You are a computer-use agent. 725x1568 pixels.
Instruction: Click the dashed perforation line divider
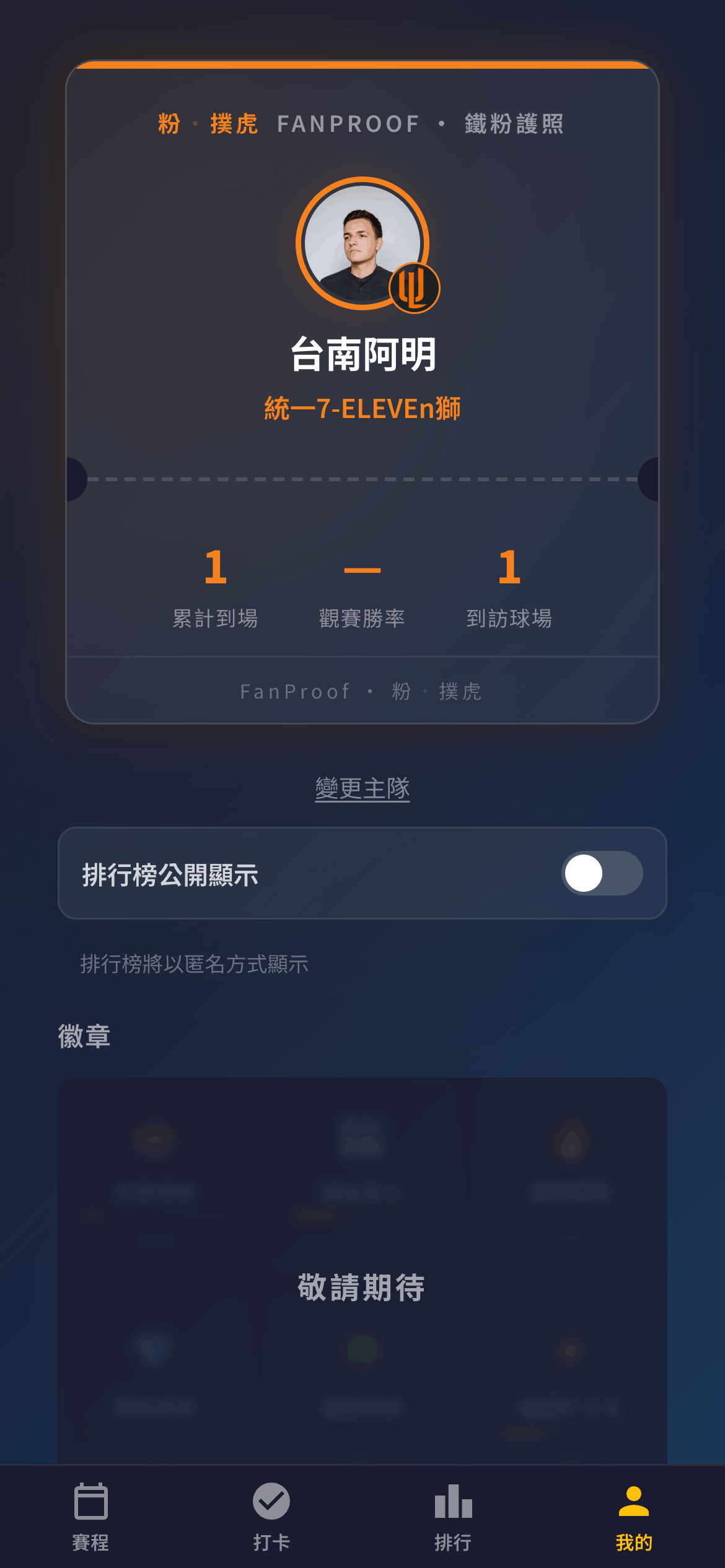362,479
